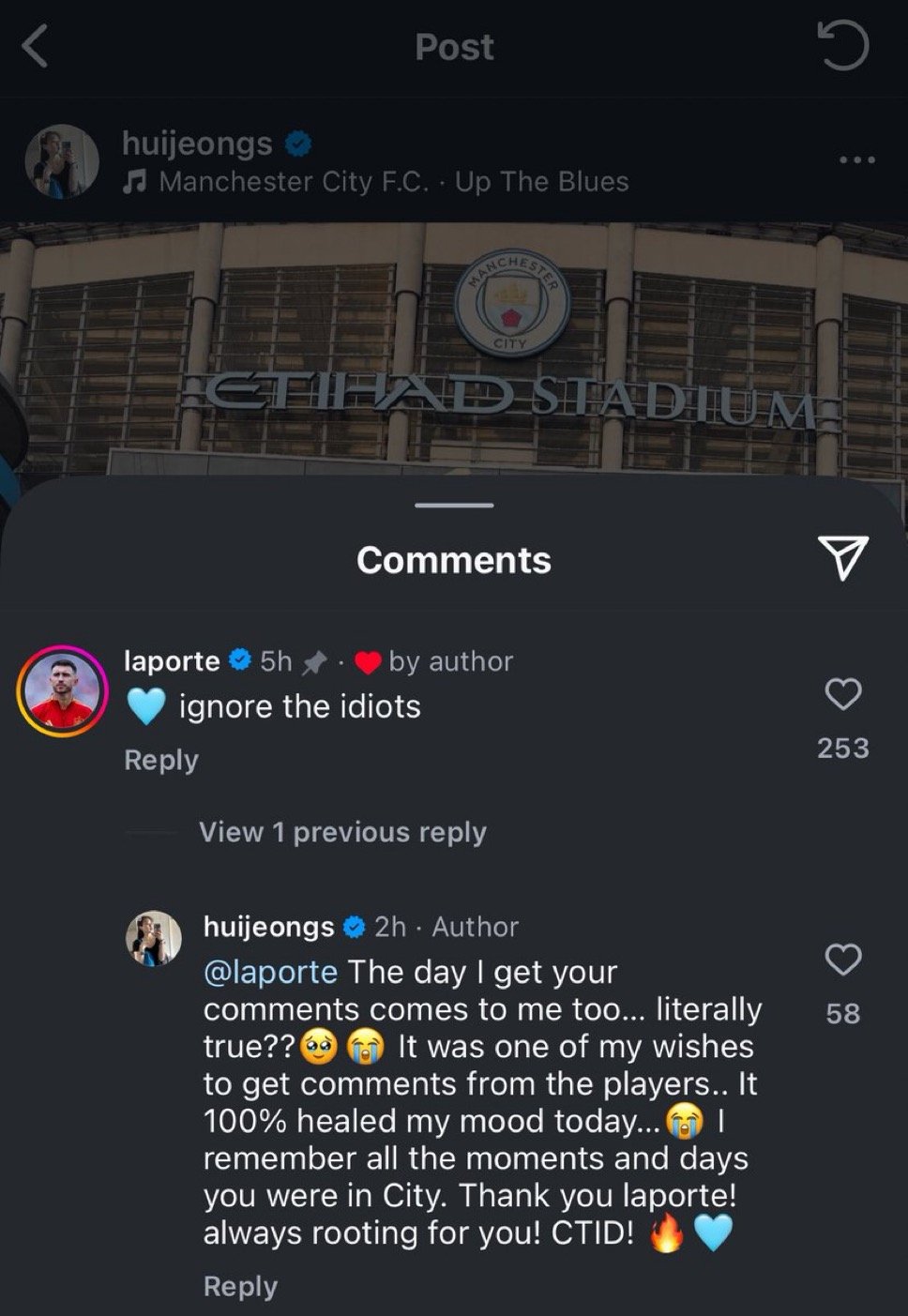This screenshot has height=1316, width=908.
Task: Reply to the huijeongs author comment
Action: click(240, 1286)
